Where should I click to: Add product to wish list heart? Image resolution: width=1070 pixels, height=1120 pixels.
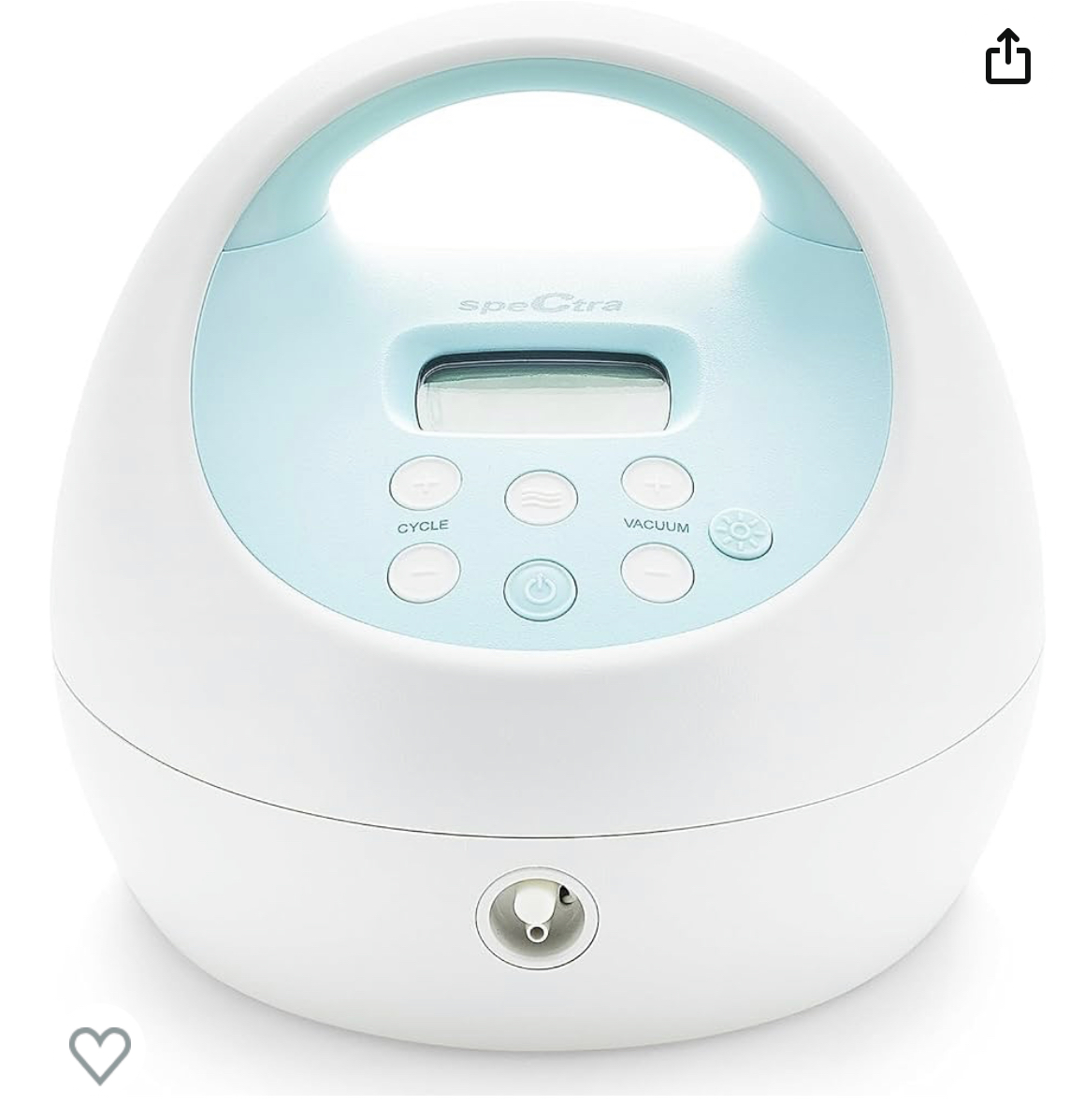coord(100,1054)
